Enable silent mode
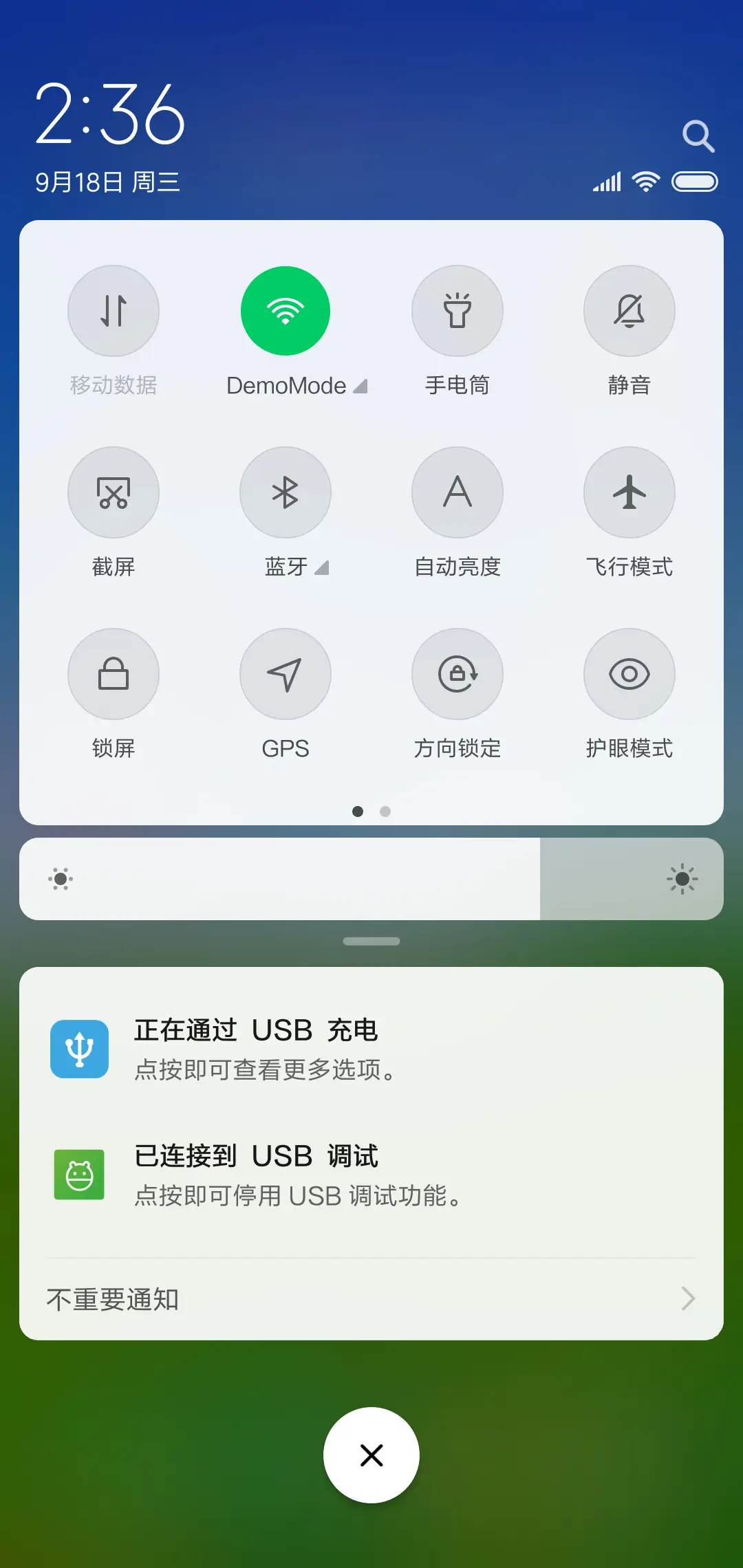The width and height of the screenshot is (743, 1568). [x=629, y=311]
